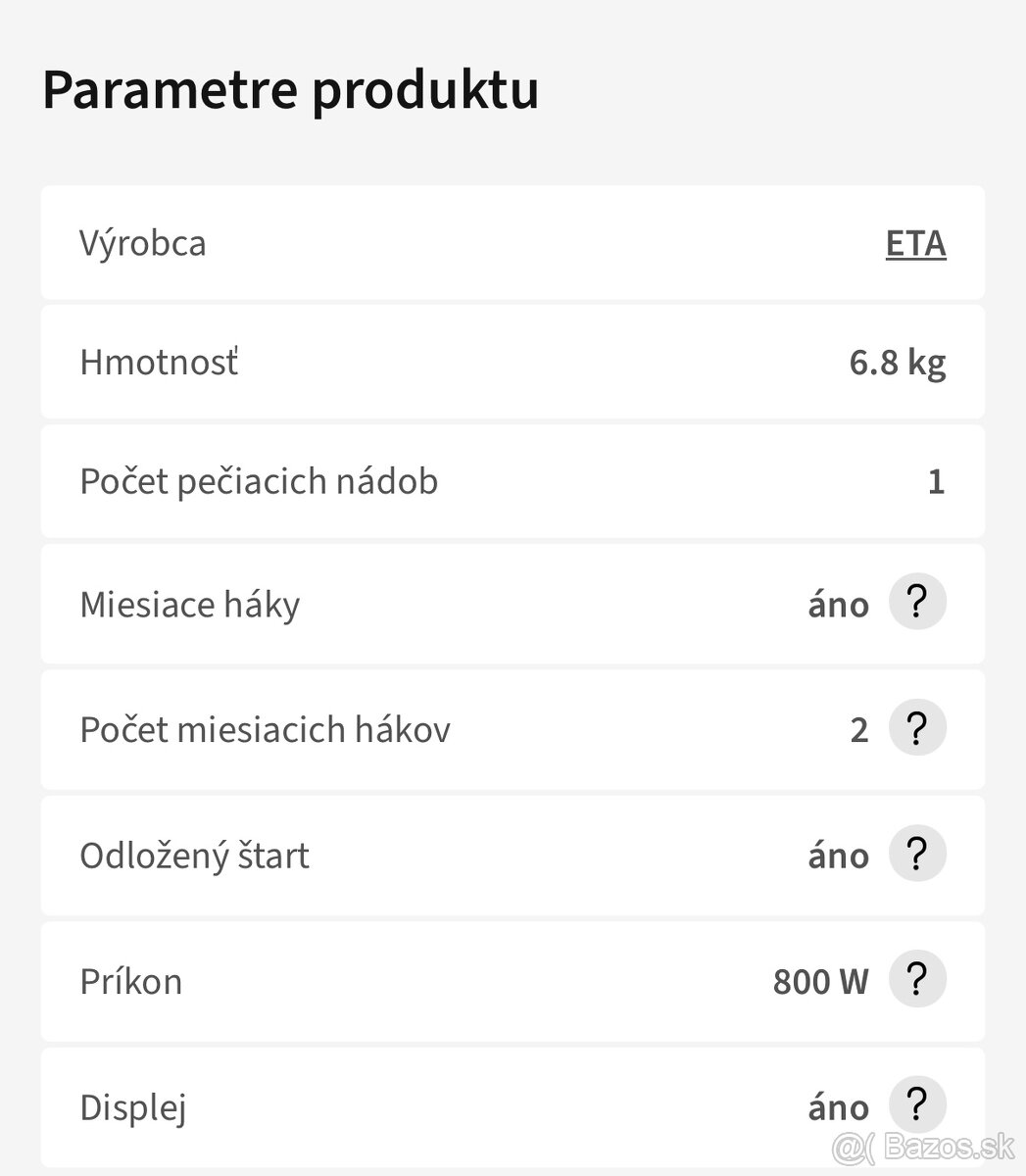Screen dimensions: 1026x1176
Task: Open Odložený štart explanation icon
Action: [917, 854]
